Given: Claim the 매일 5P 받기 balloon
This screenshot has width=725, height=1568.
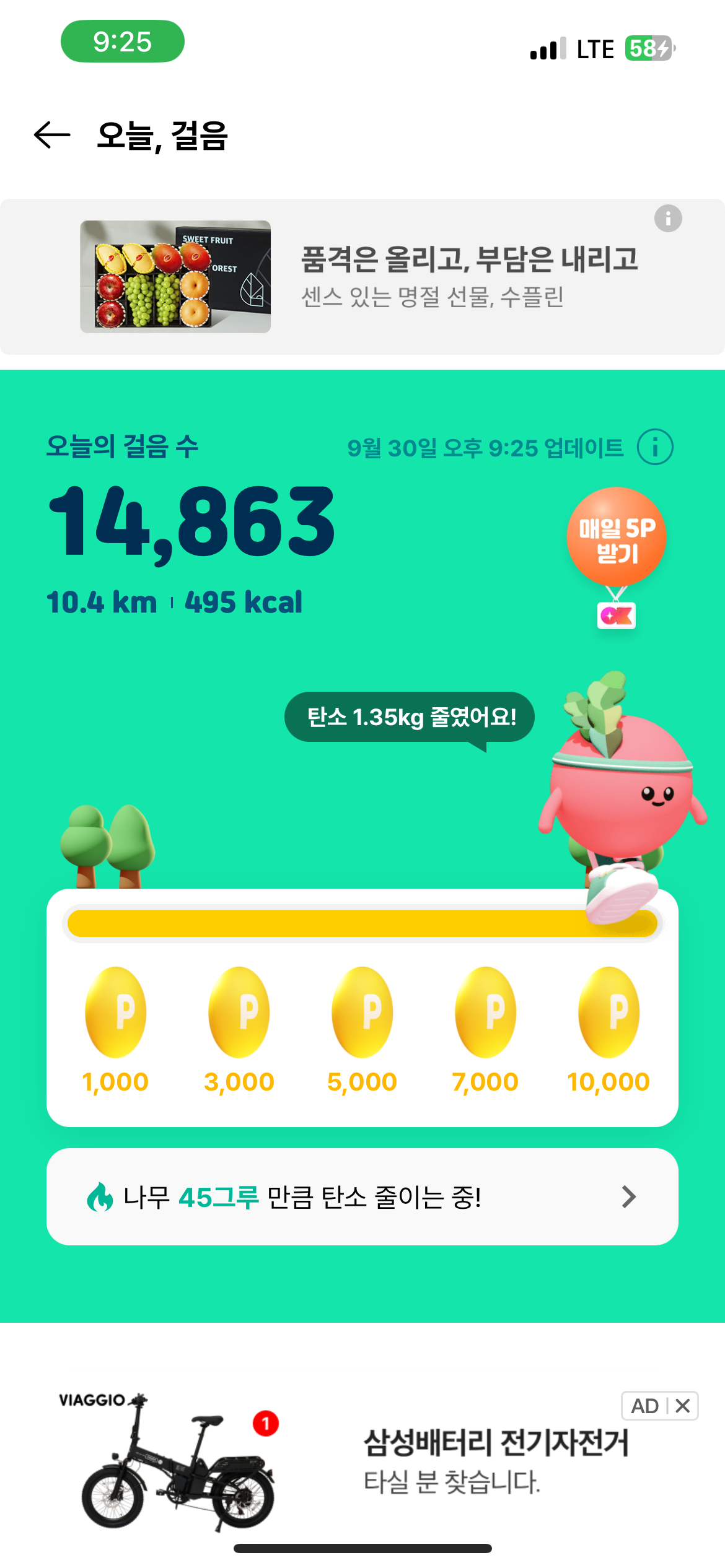Looking at the screenshot, I should pyautogui.click(x=616, y=538).
